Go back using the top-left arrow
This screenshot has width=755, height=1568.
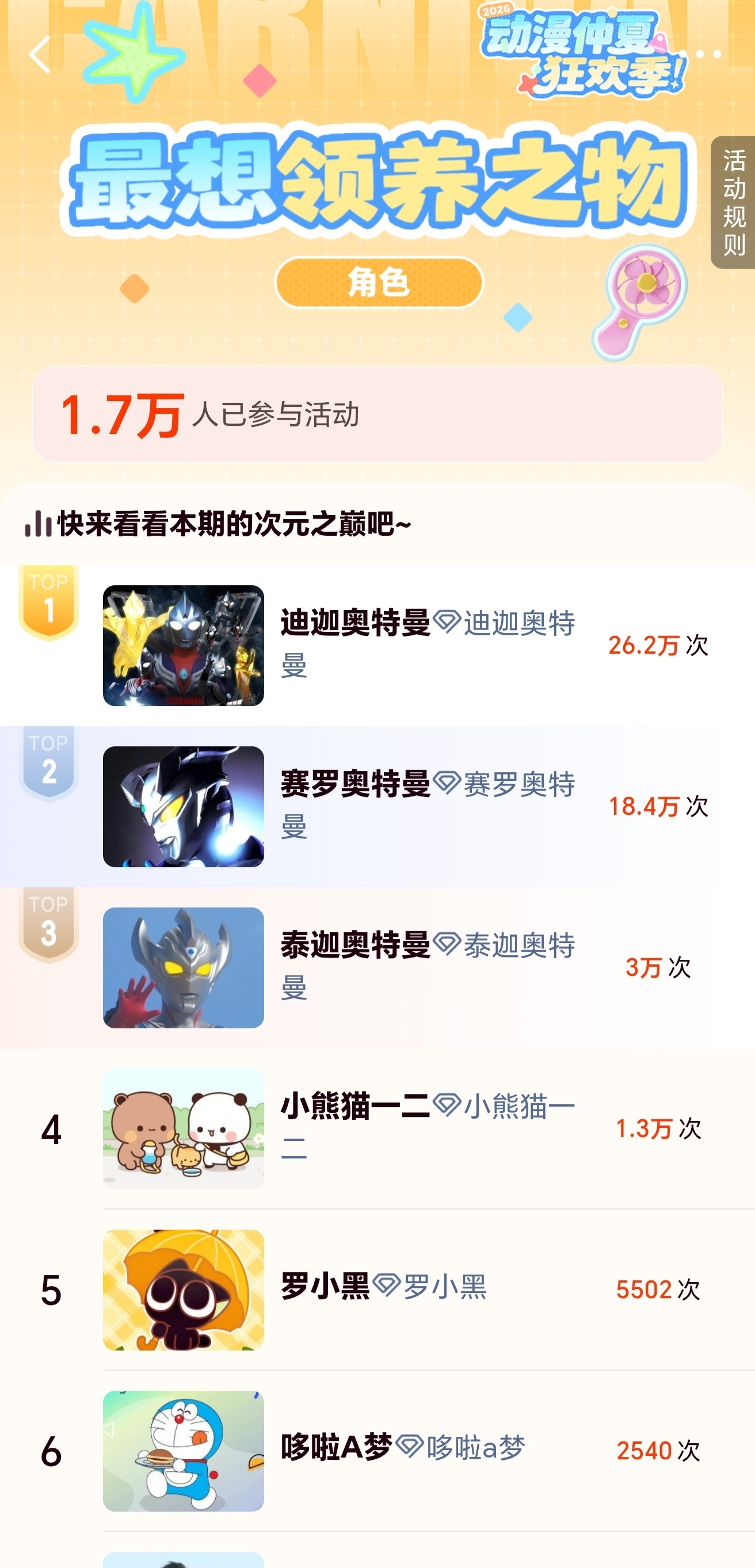click(x=40, y=54)
